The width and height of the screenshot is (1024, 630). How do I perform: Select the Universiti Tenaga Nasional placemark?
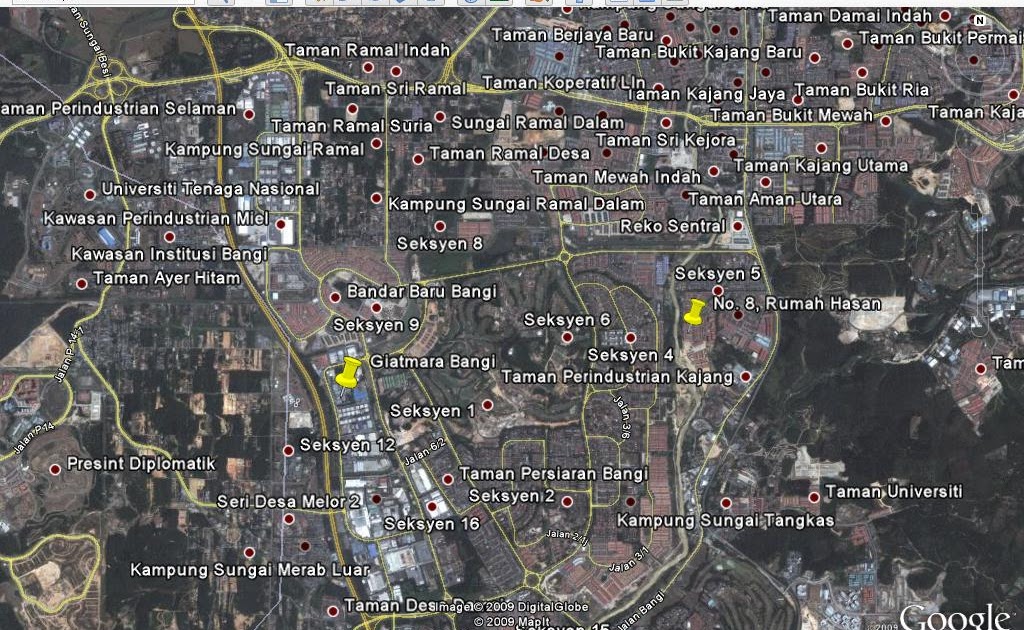[90, 194]
